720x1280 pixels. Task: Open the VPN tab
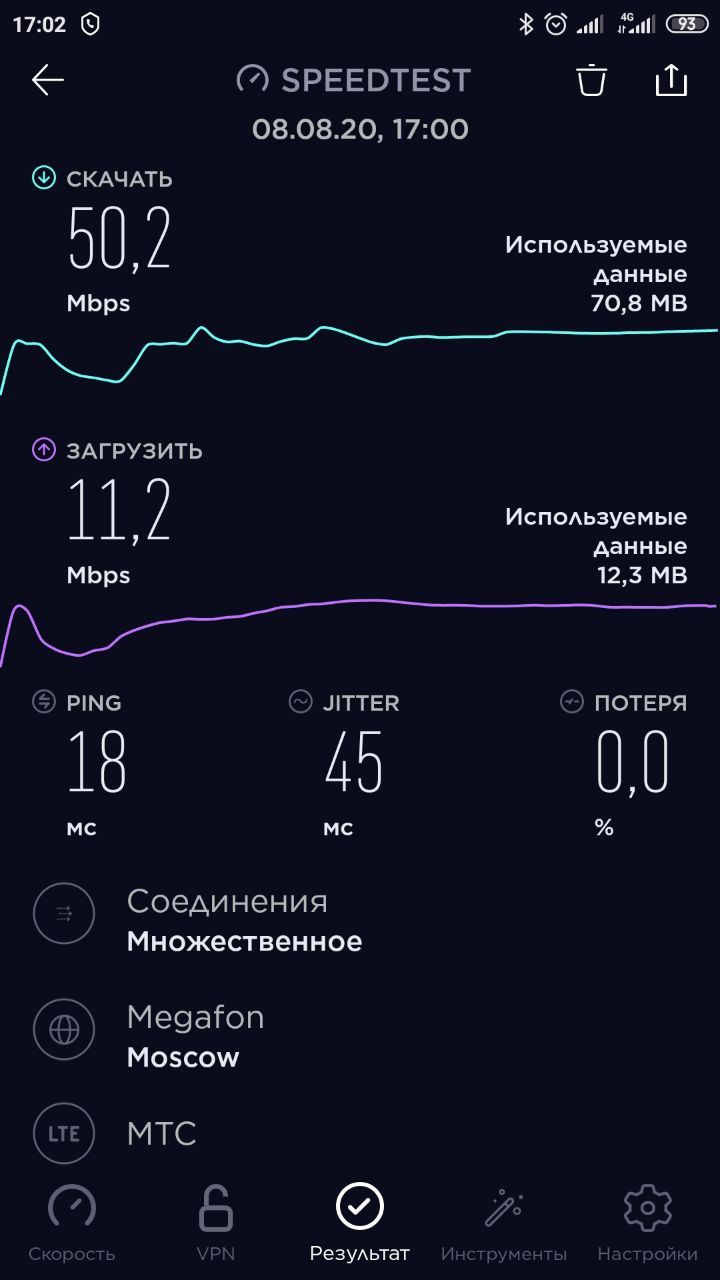point(216,1223)
